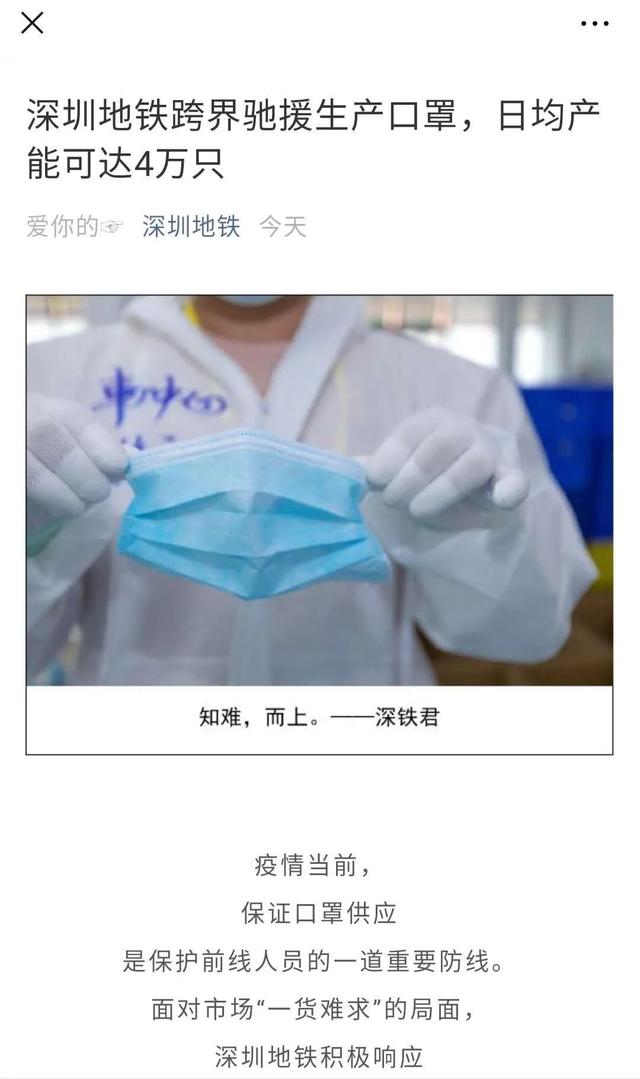Image resolution: width=640 pixels, height=1079 pixels.
Task: View the mask photo in full screen
Action: [x=319, y=491]
